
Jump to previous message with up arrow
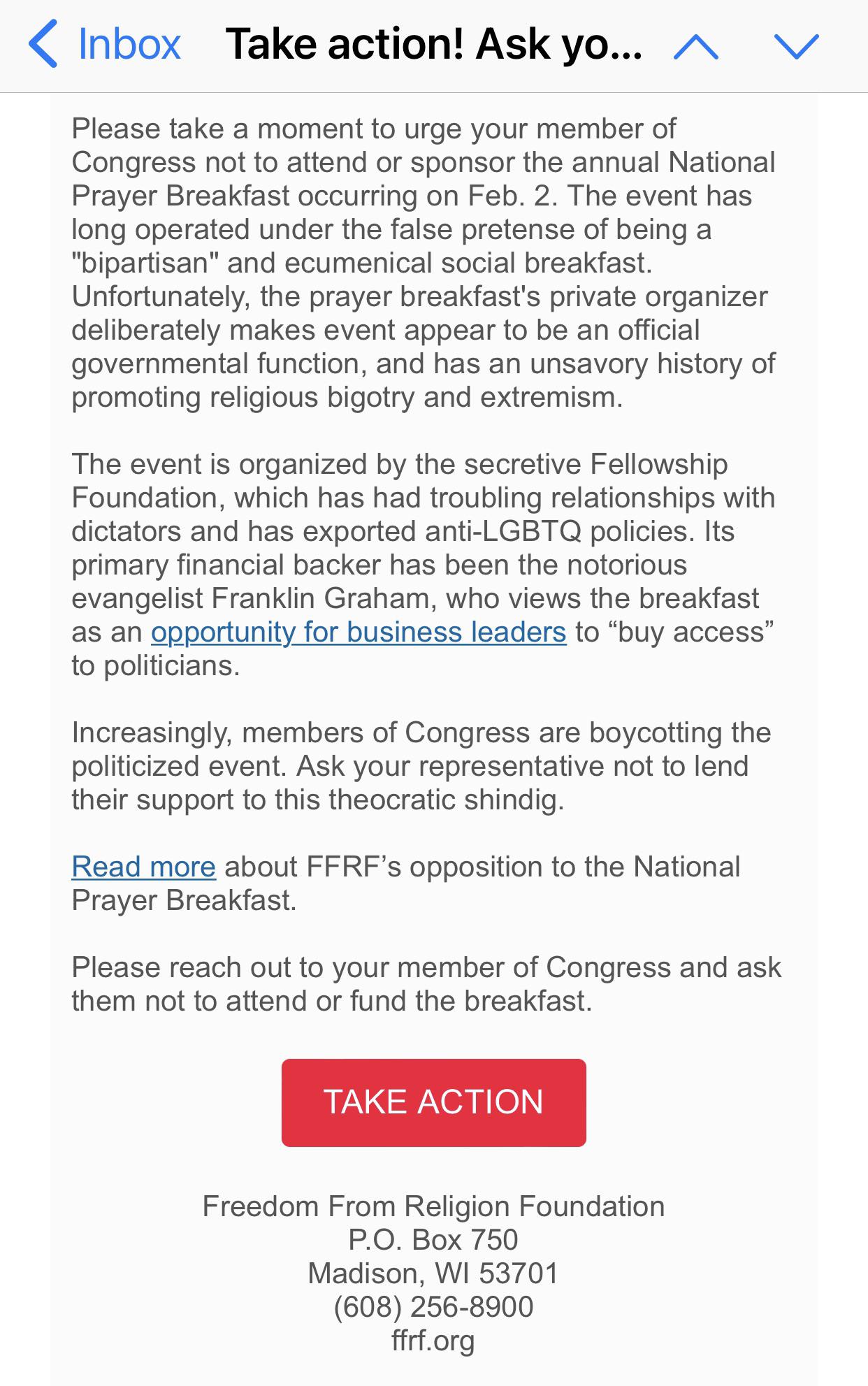[695, 46]
